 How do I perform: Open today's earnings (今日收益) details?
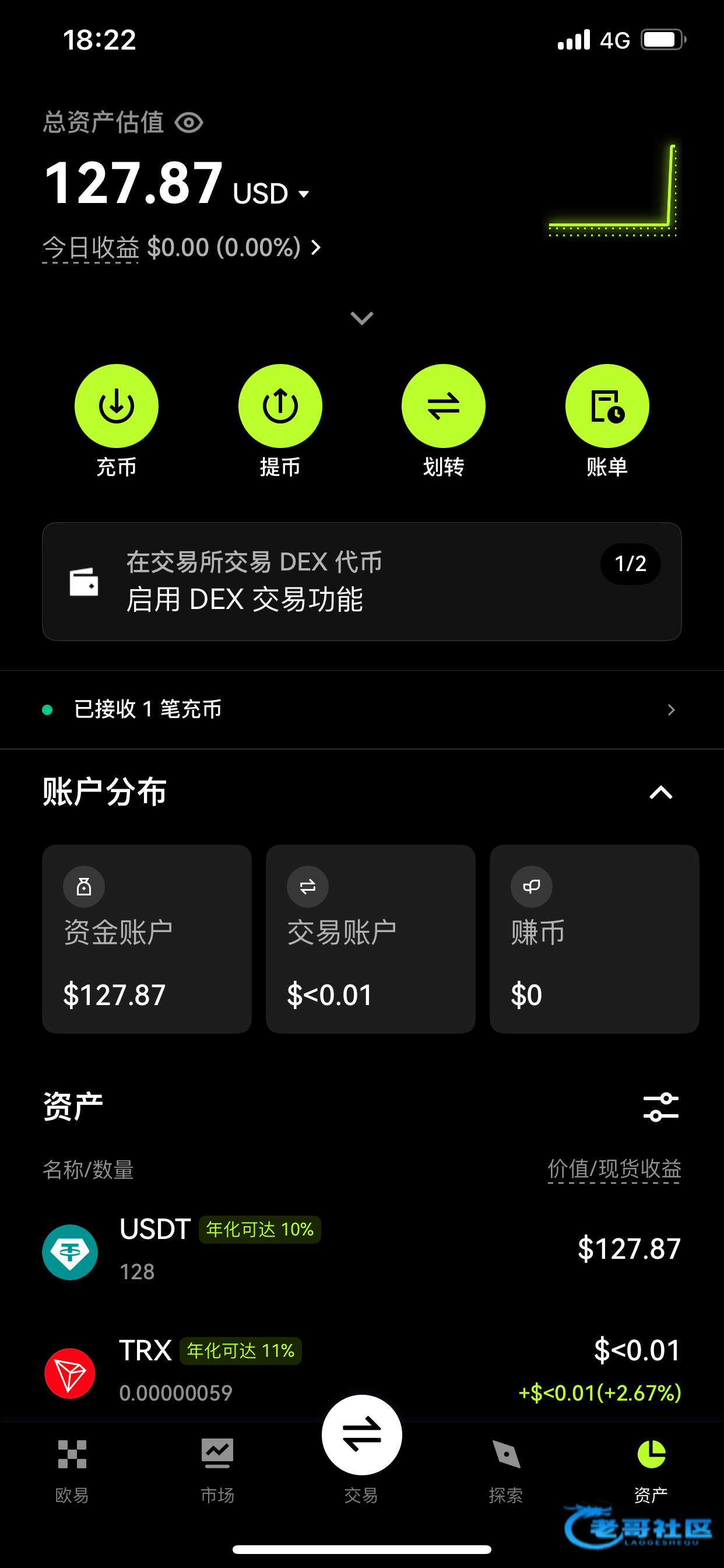click(181, 248)
